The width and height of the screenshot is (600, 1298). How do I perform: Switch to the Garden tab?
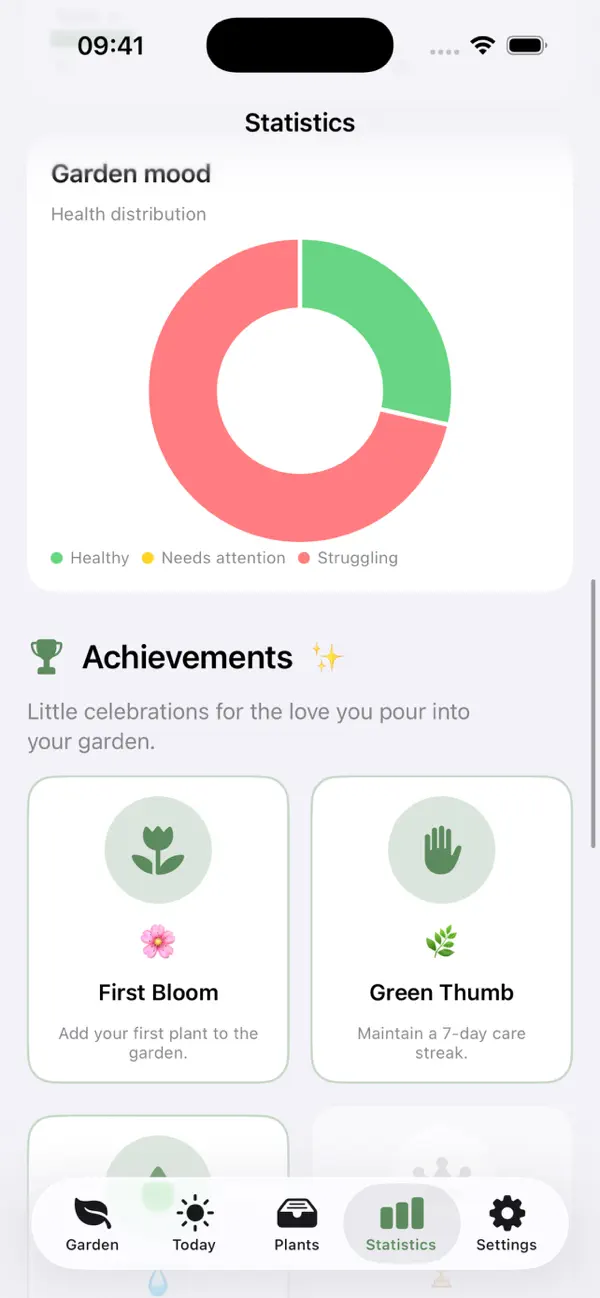coord(92,1224)
